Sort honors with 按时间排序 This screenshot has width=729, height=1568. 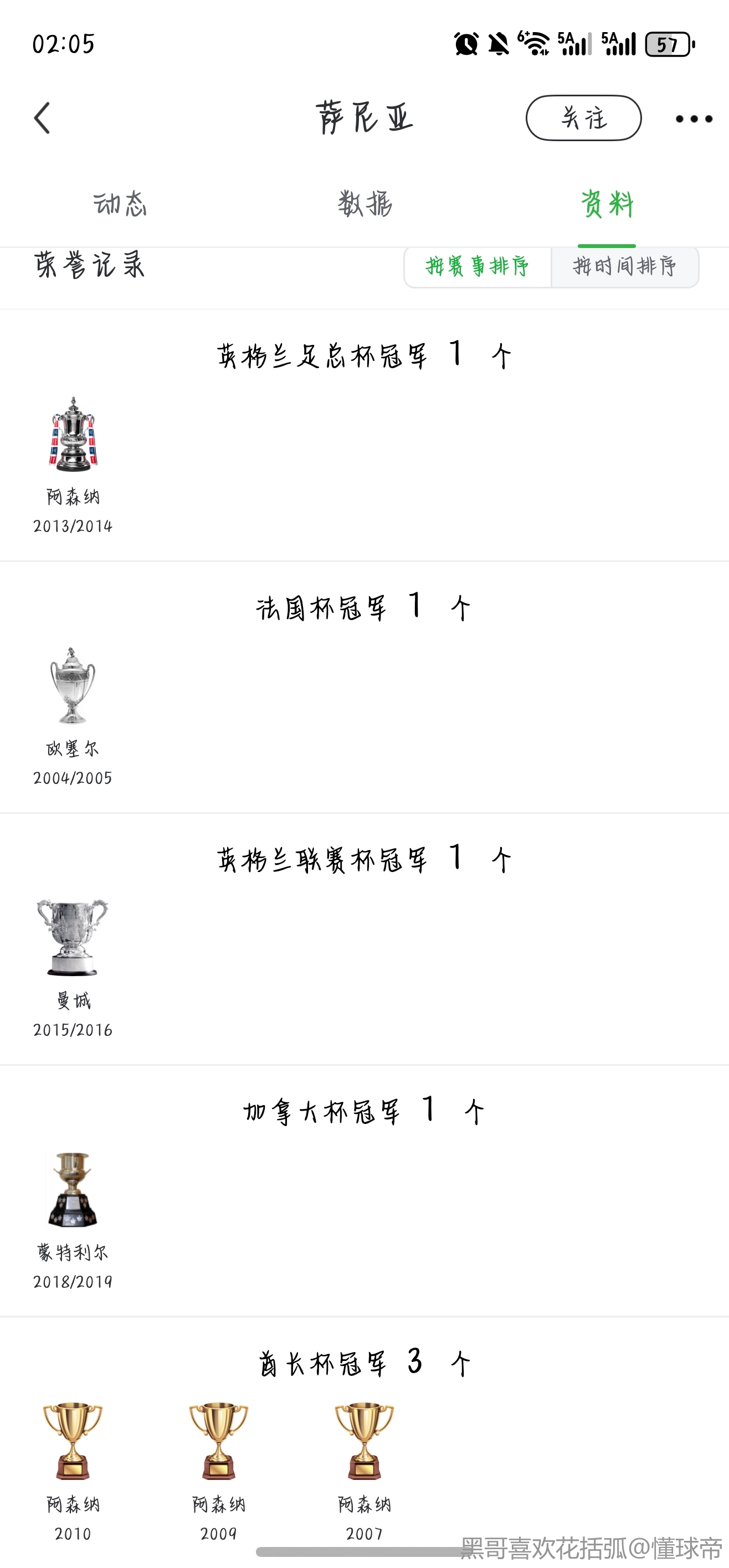click(625, 267)
